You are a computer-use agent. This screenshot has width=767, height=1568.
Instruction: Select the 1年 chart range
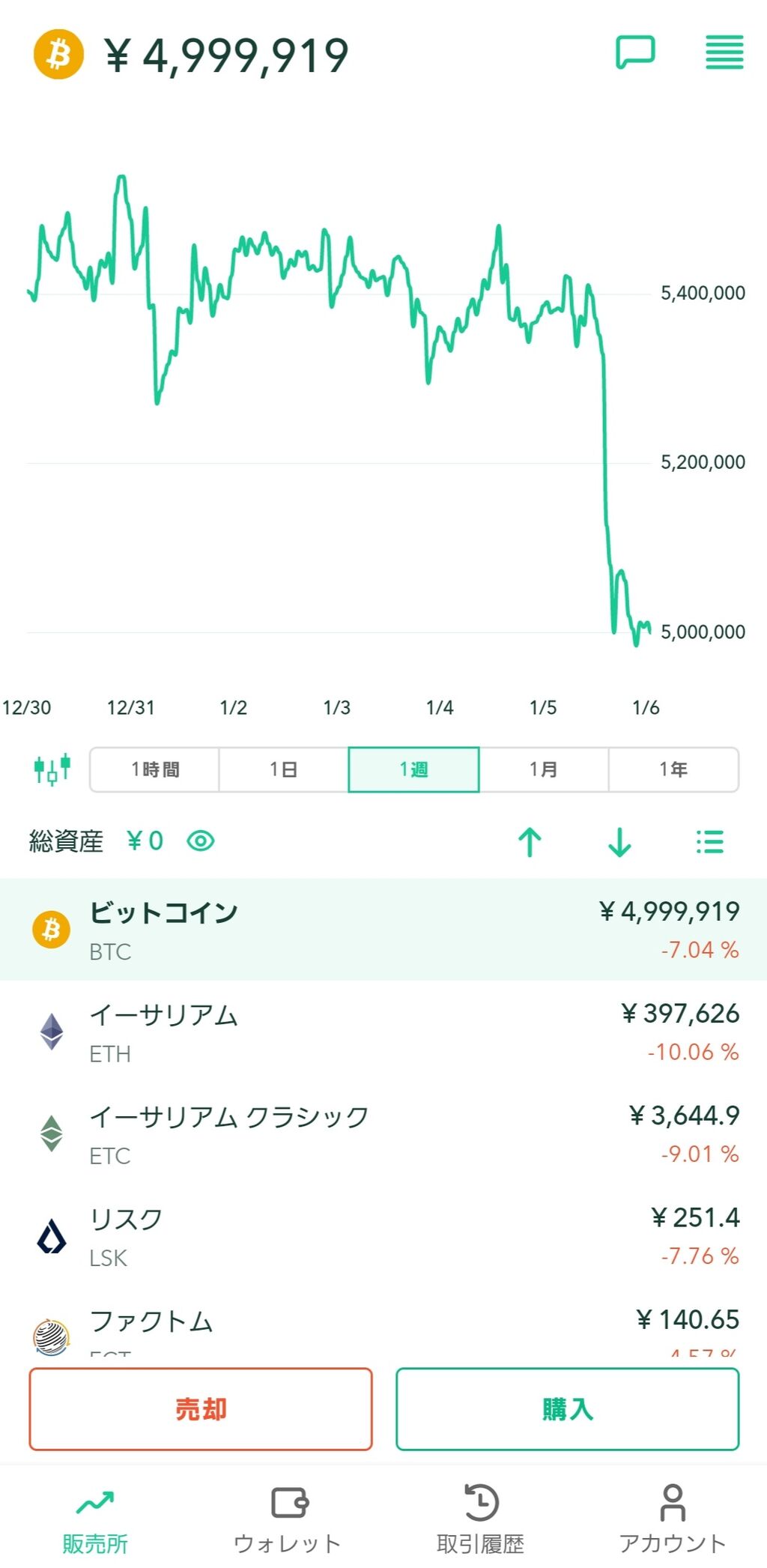pos(673,769)
